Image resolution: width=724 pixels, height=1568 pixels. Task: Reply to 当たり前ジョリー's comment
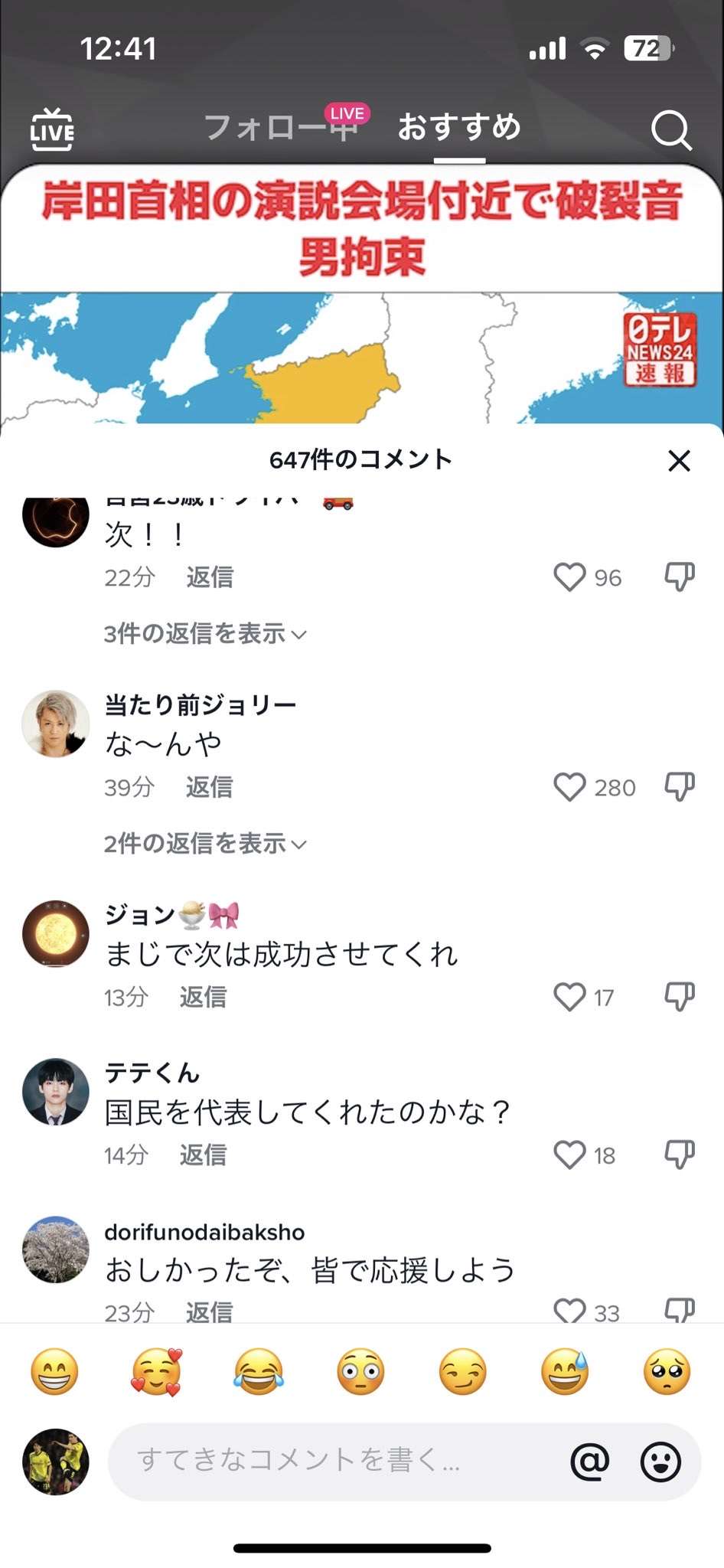[209, 787]
